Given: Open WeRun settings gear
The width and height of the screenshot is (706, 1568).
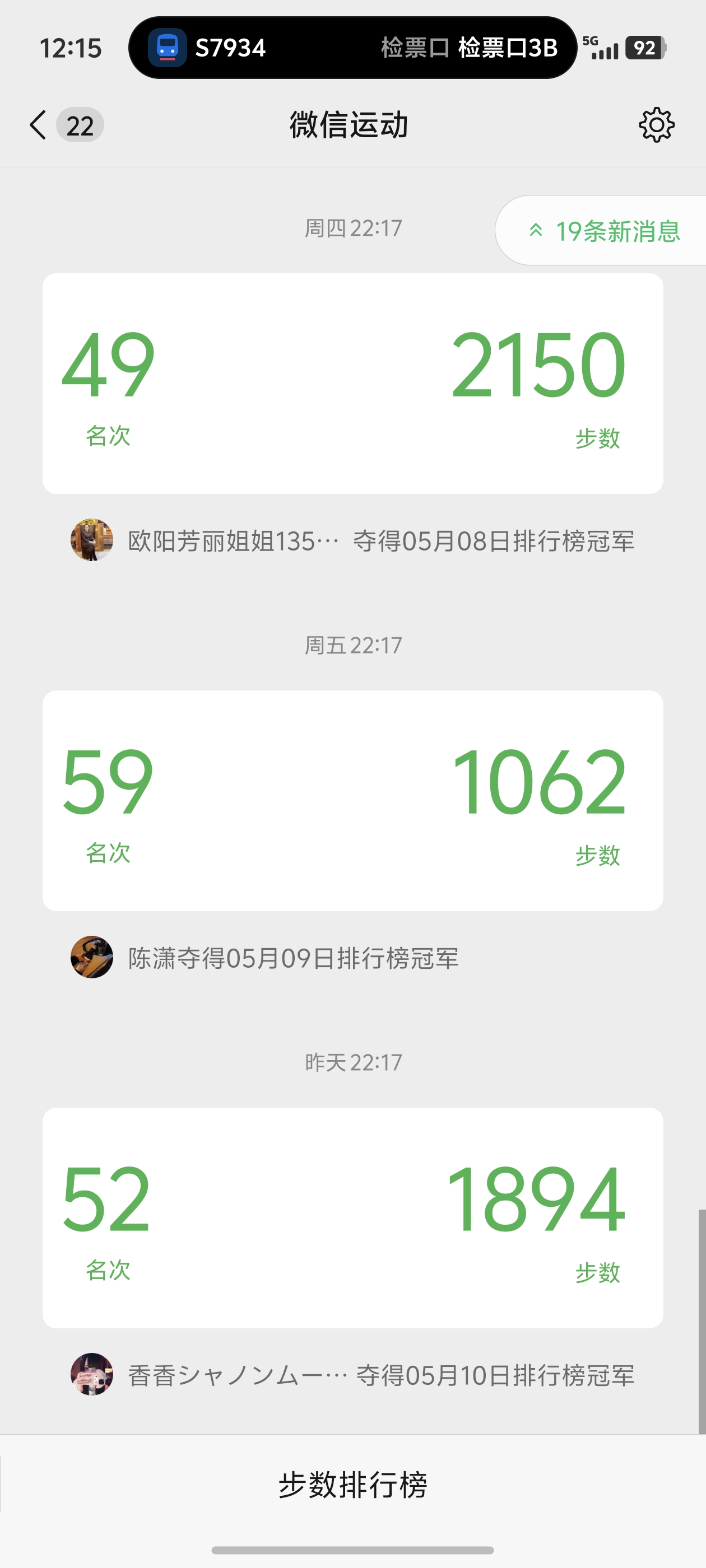Looking at the screenshot, I should [656, 125].
